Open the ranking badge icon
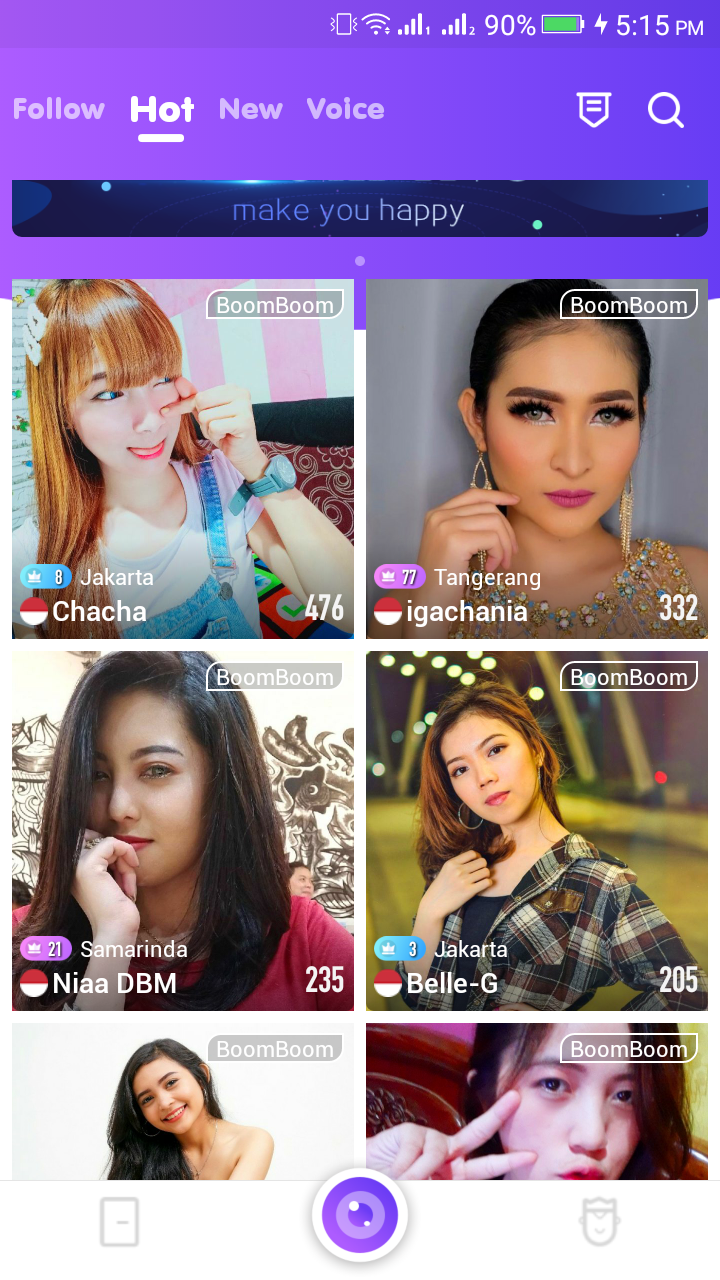 (593, 109)
